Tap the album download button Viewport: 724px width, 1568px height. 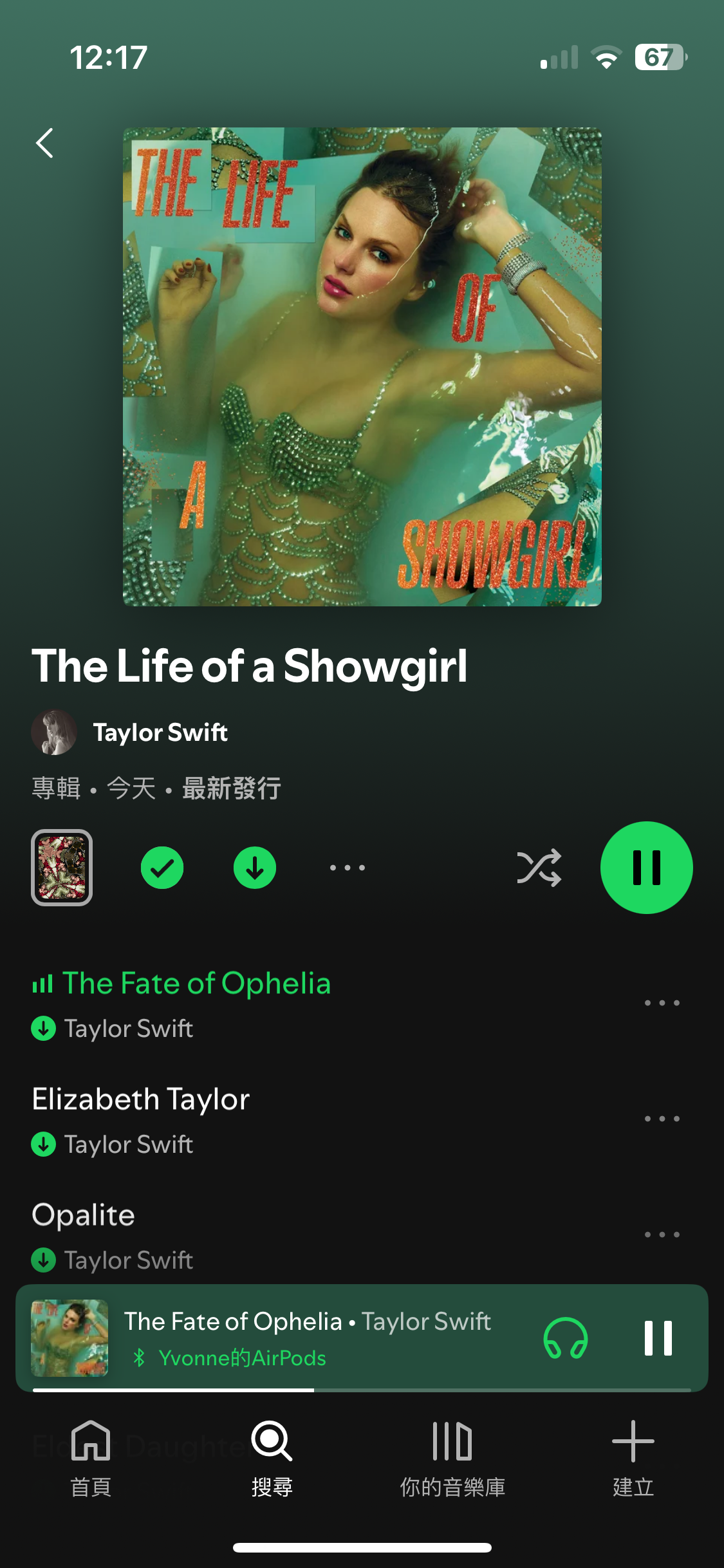tap(255, 868)
